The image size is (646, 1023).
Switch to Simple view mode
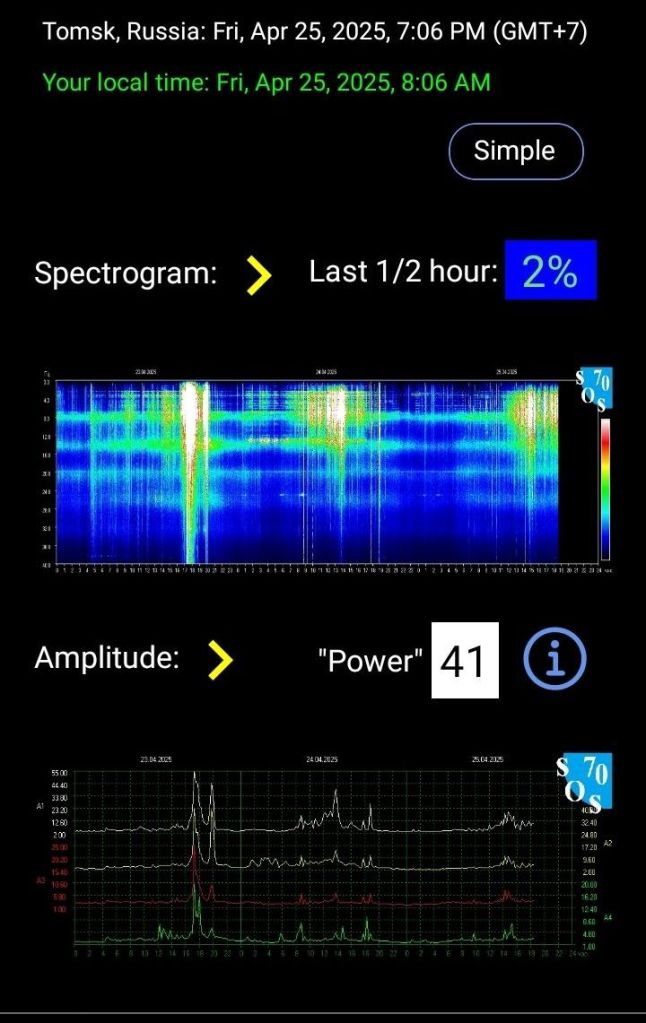pyautogui.click(x=514, y=151)
